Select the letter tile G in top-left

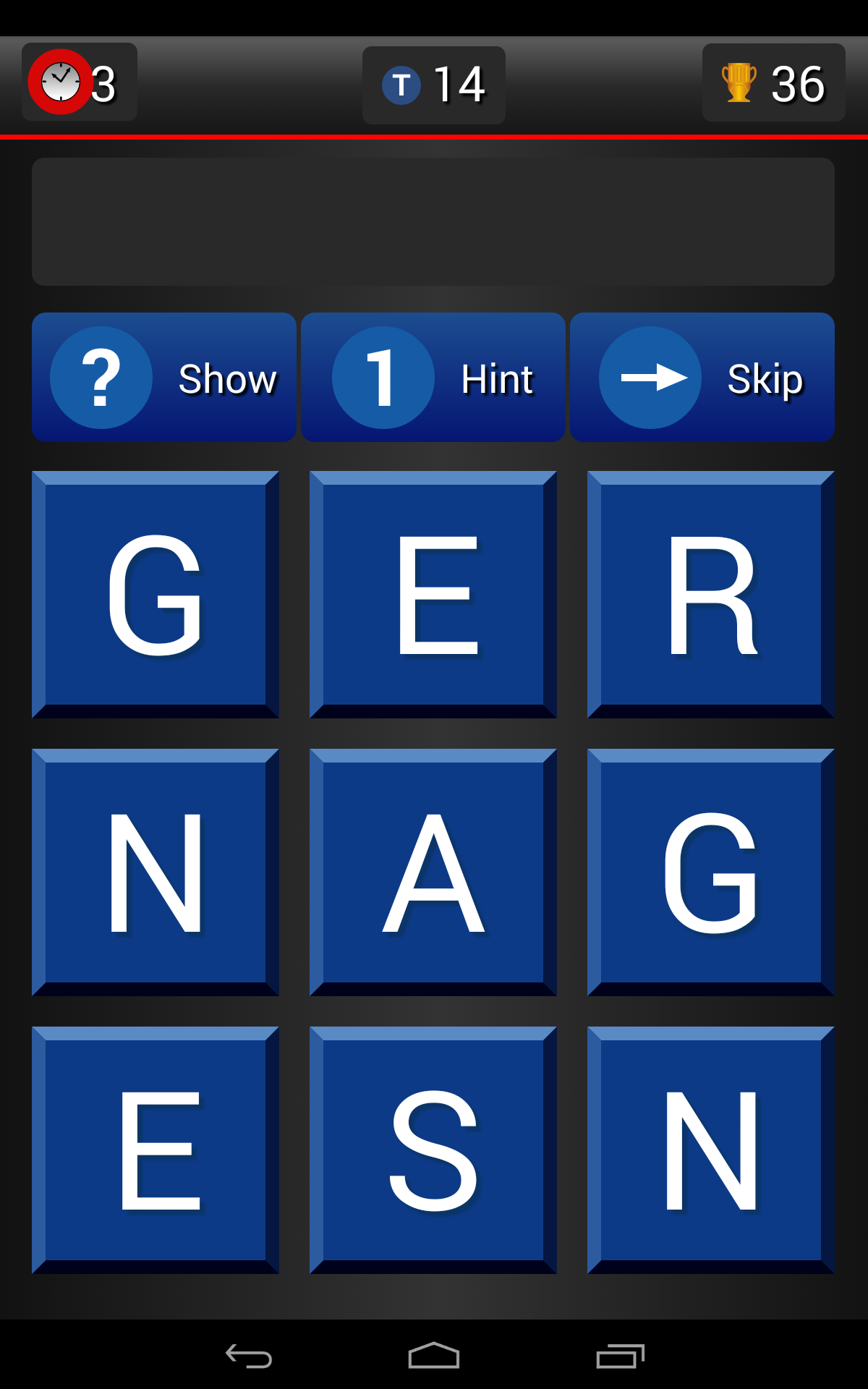coord(156,593)
